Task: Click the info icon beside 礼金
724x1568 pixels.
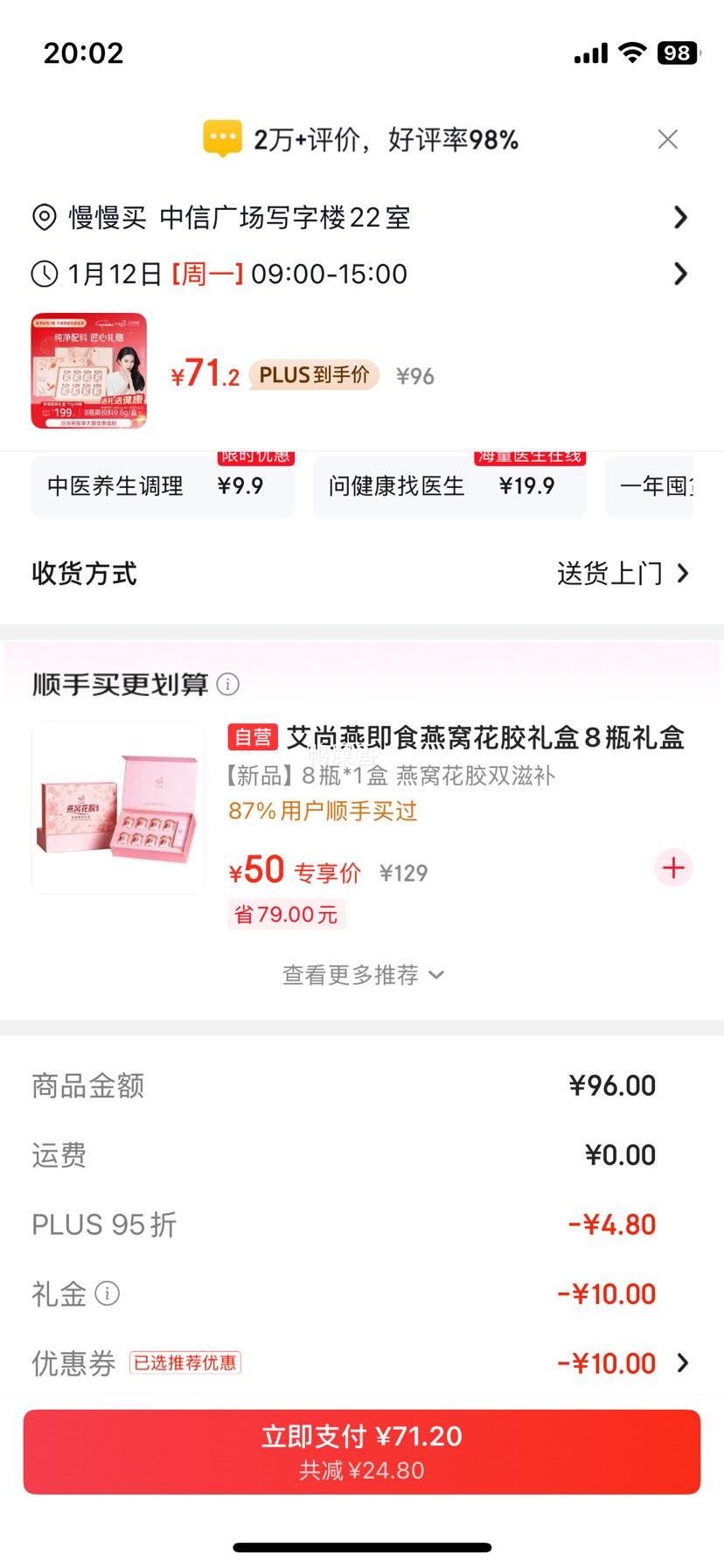Action: pyautogui.click(x=107, y=1293)
